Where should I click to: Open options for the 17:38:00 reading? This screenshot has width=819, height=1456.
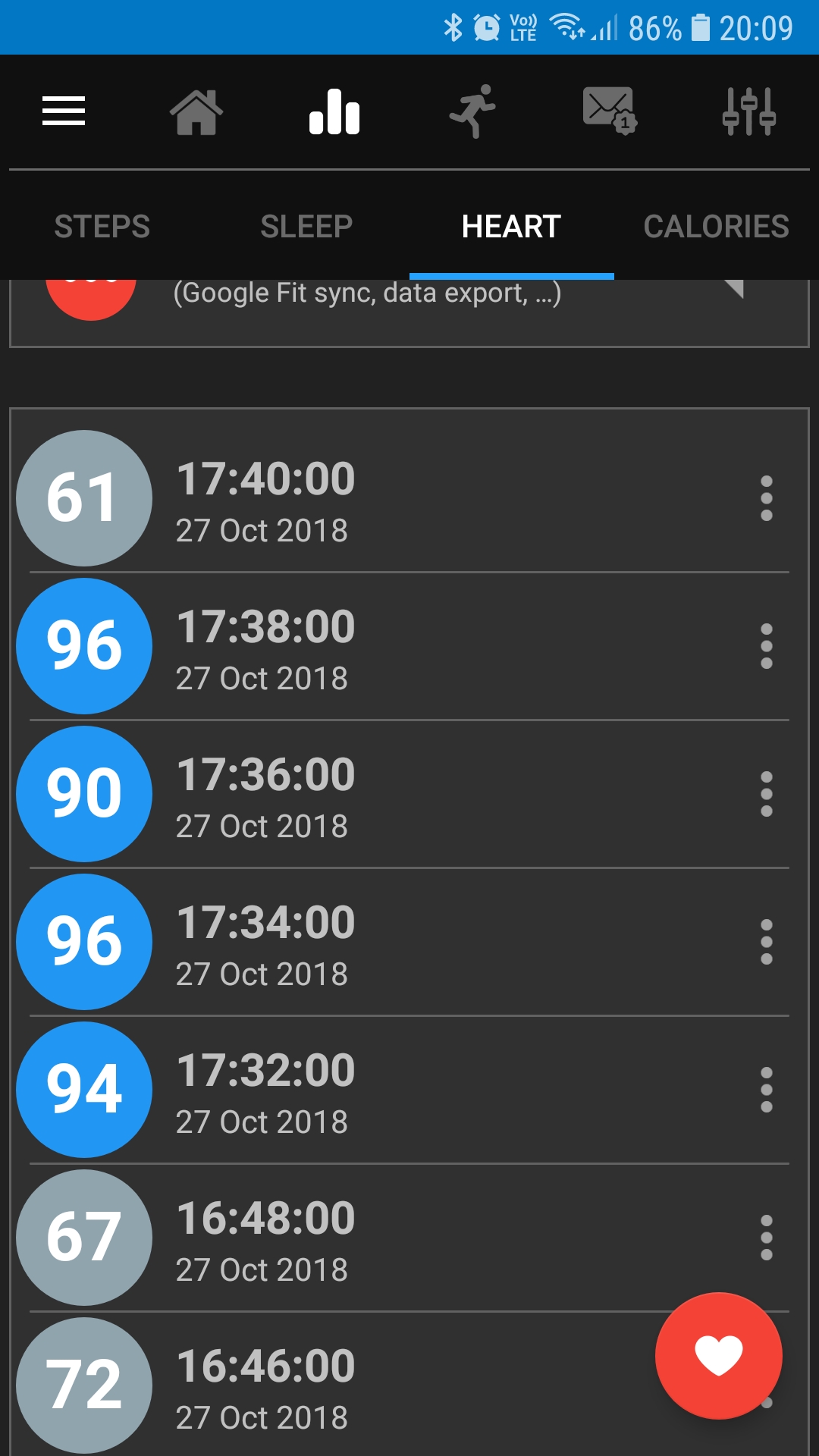(x=767, y=646)
